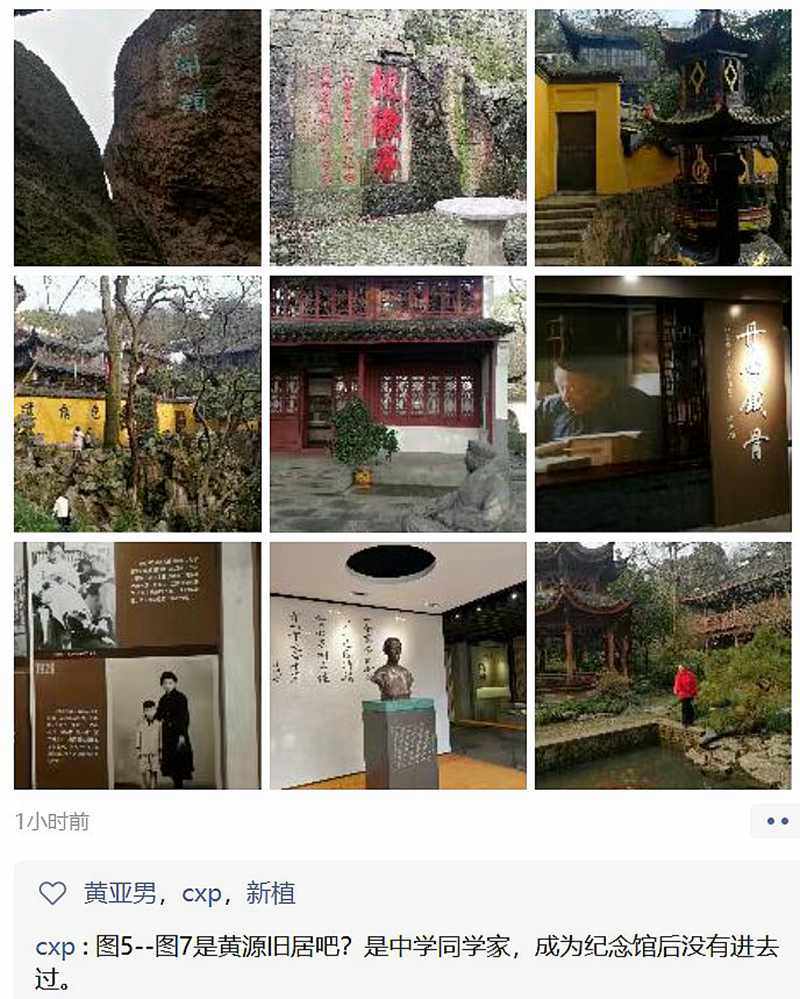800x999 pixels.
Task: View the photo with red carved characters
Action: [398, 137]
